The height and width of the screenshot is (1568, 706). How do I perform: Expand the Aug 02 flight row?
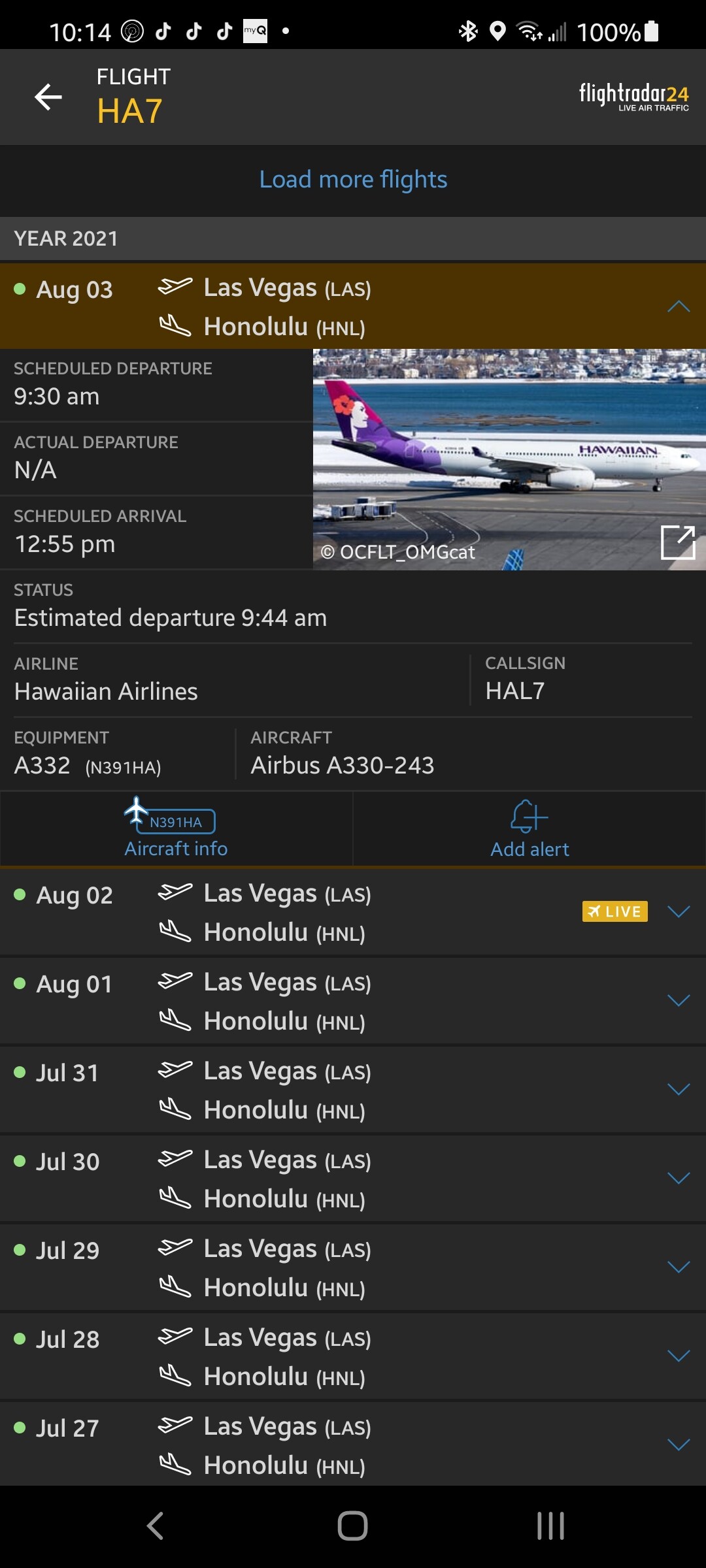[679, 911]
